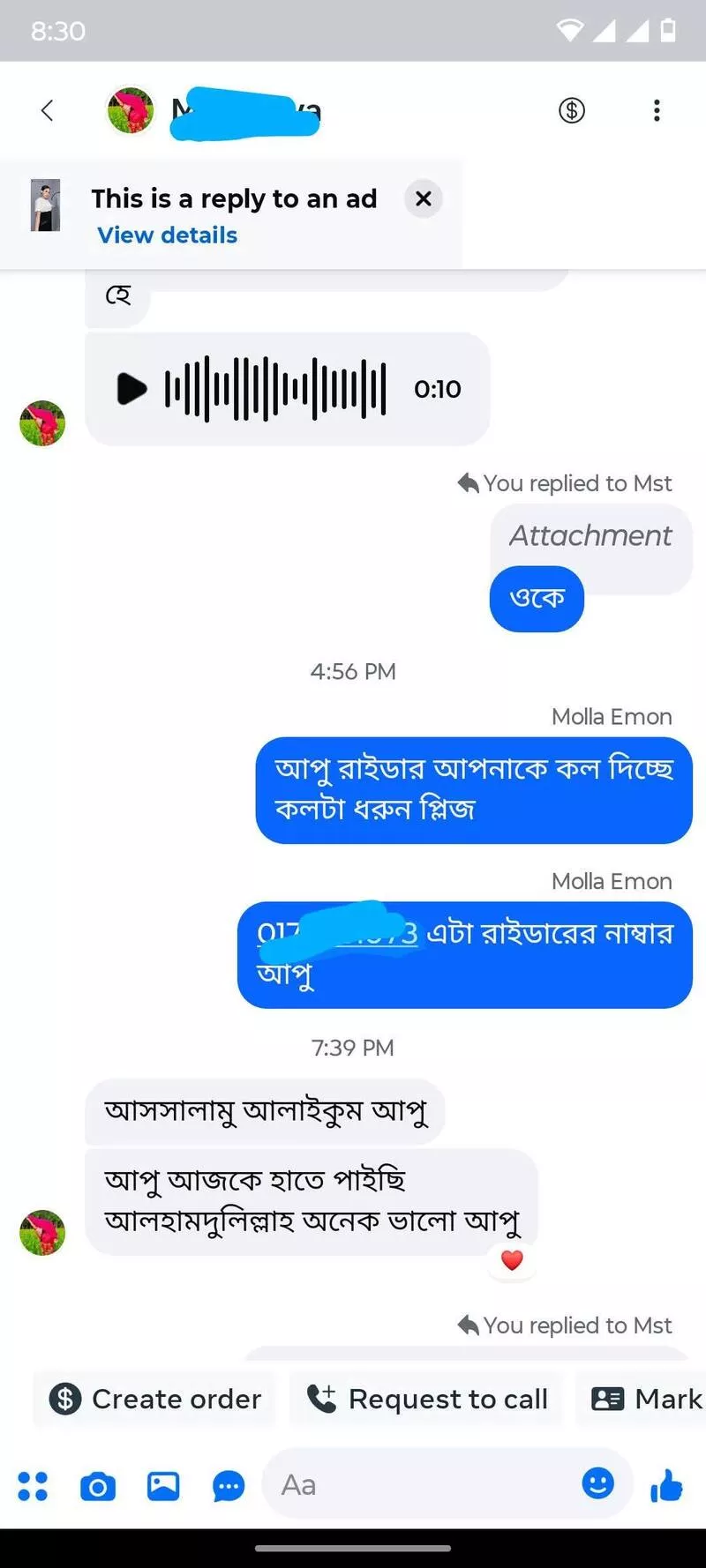Viewport: 706px width, 1568px height.
Task: Select Request to call
Action: click(427, 1399)
